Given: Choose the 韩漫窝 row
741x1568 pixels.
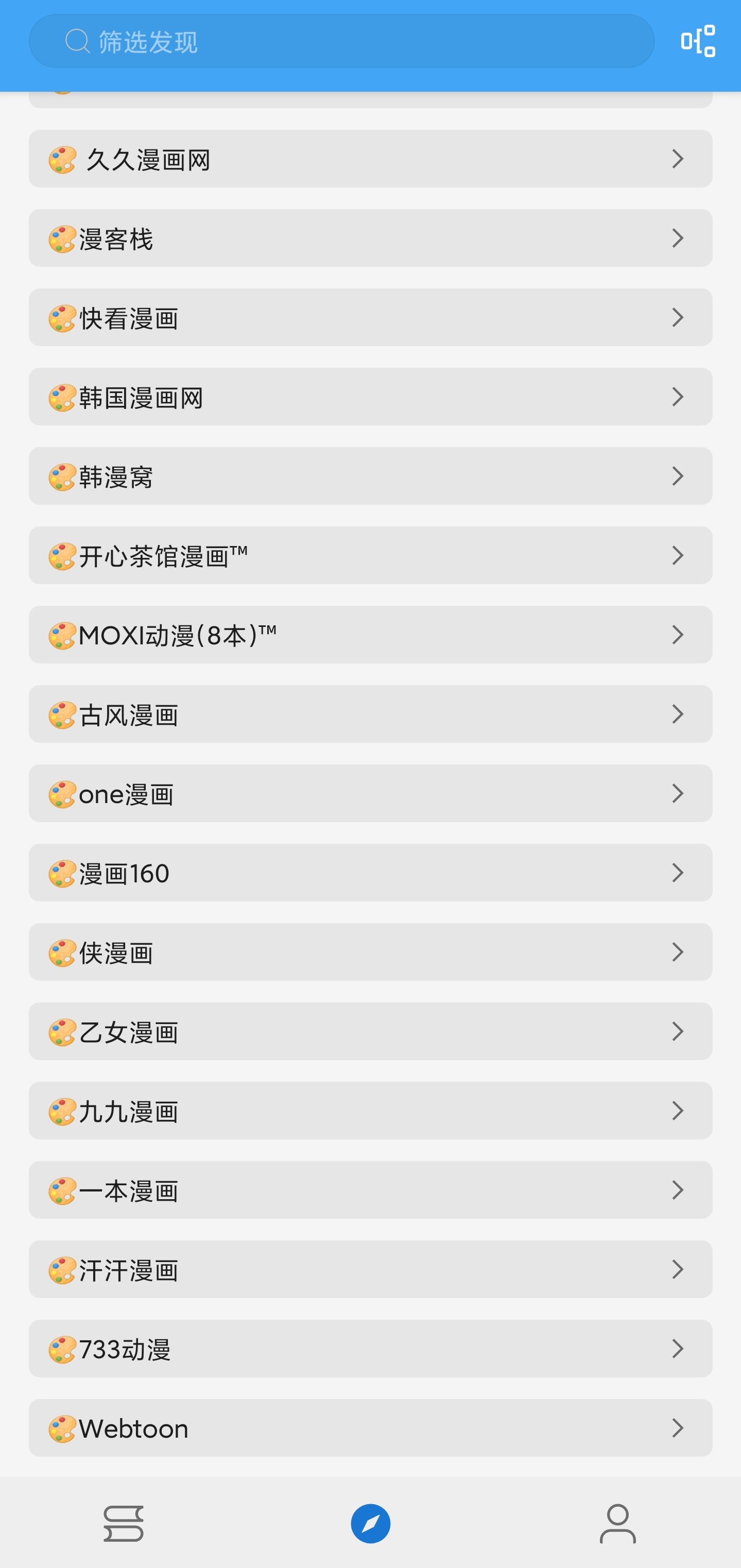Looking at the screenshot, I should tap(370, 476).
